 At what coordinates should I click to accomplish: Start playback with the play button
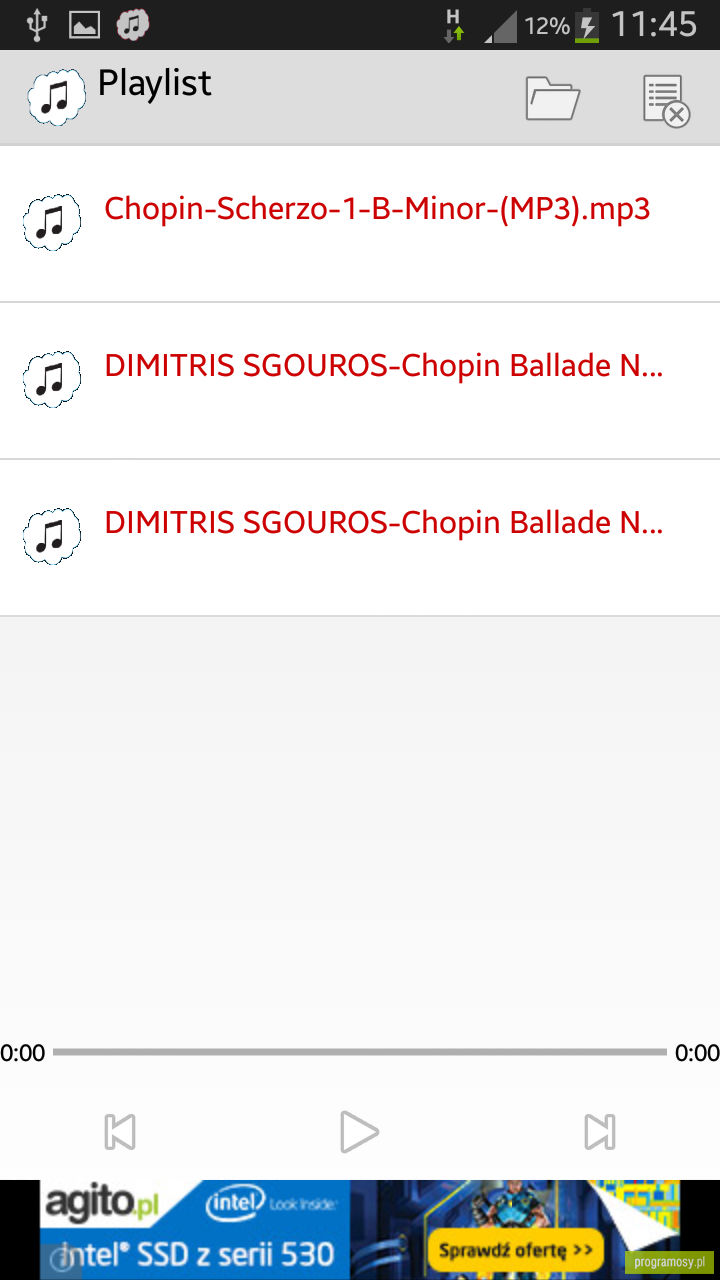tap(359, 1132)
